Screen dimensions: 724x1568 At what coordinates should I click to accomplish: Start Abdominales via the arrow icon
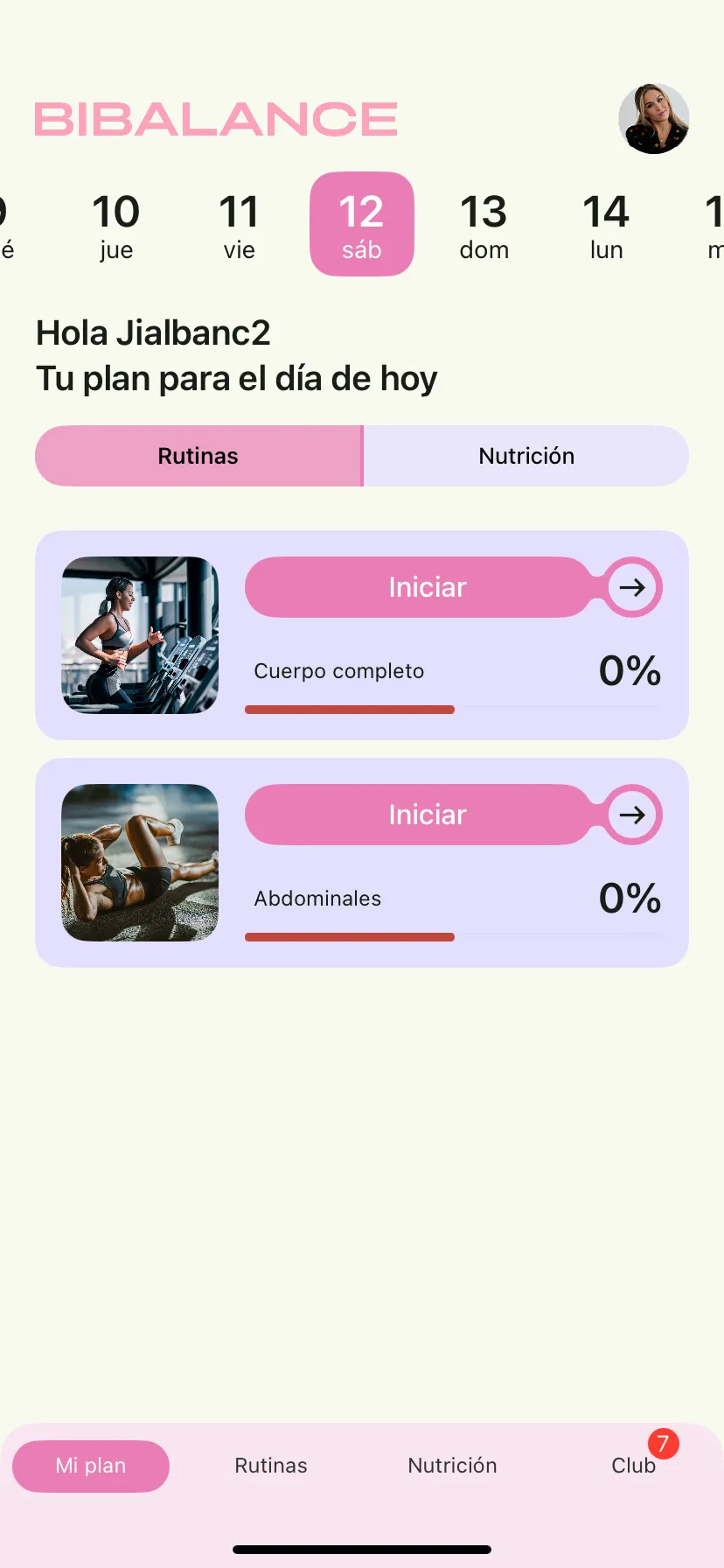(631, 815)
